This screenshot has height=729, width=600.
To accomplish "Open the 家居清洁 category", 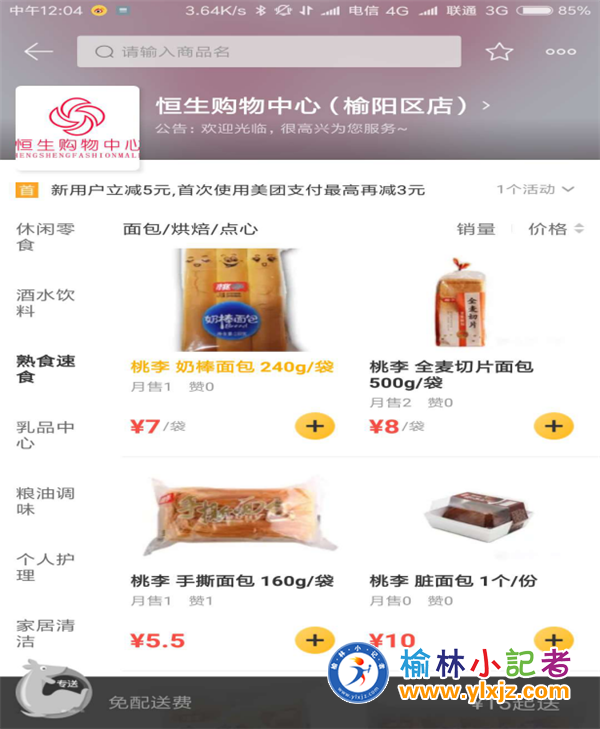I will coord(45,633).
